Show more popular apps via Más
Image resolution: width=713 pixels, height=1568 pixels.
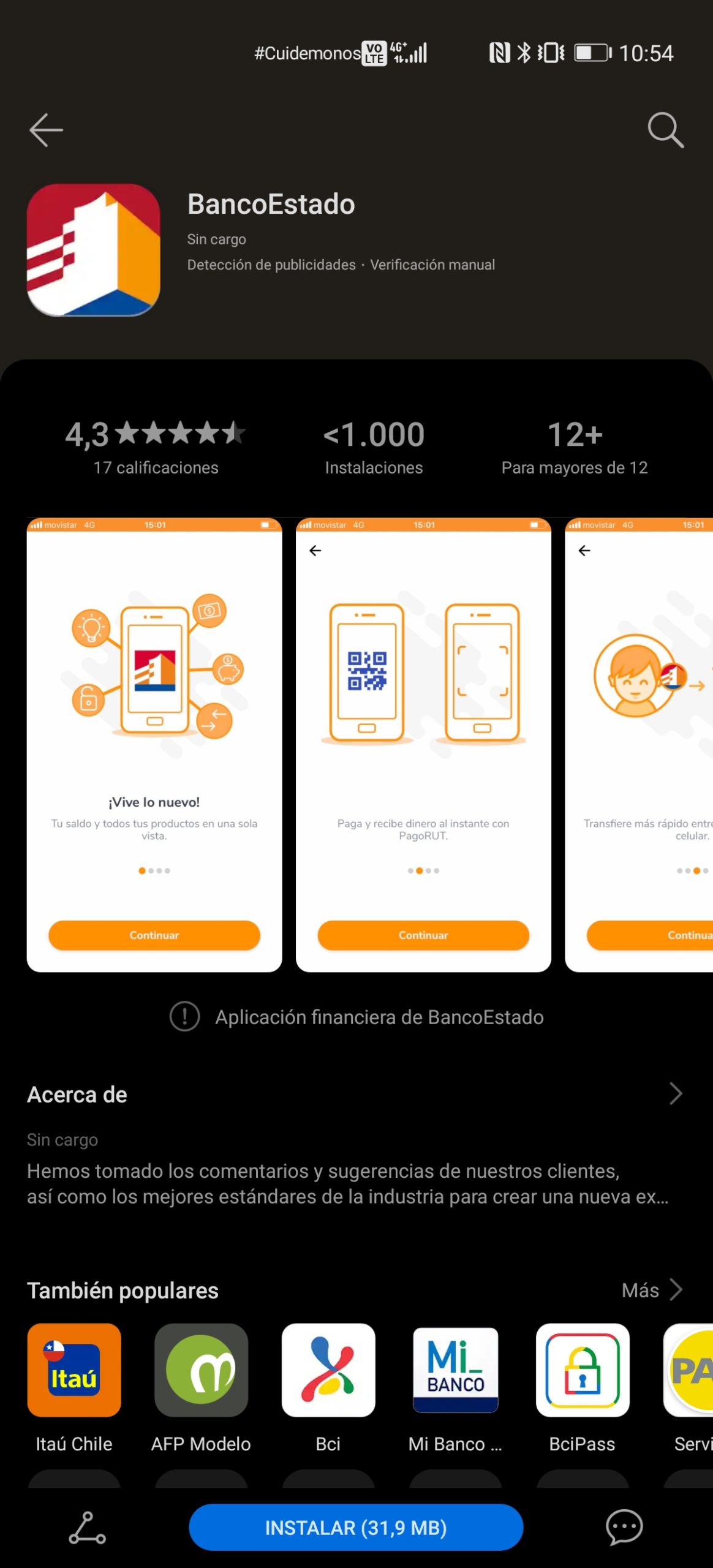651,1290
